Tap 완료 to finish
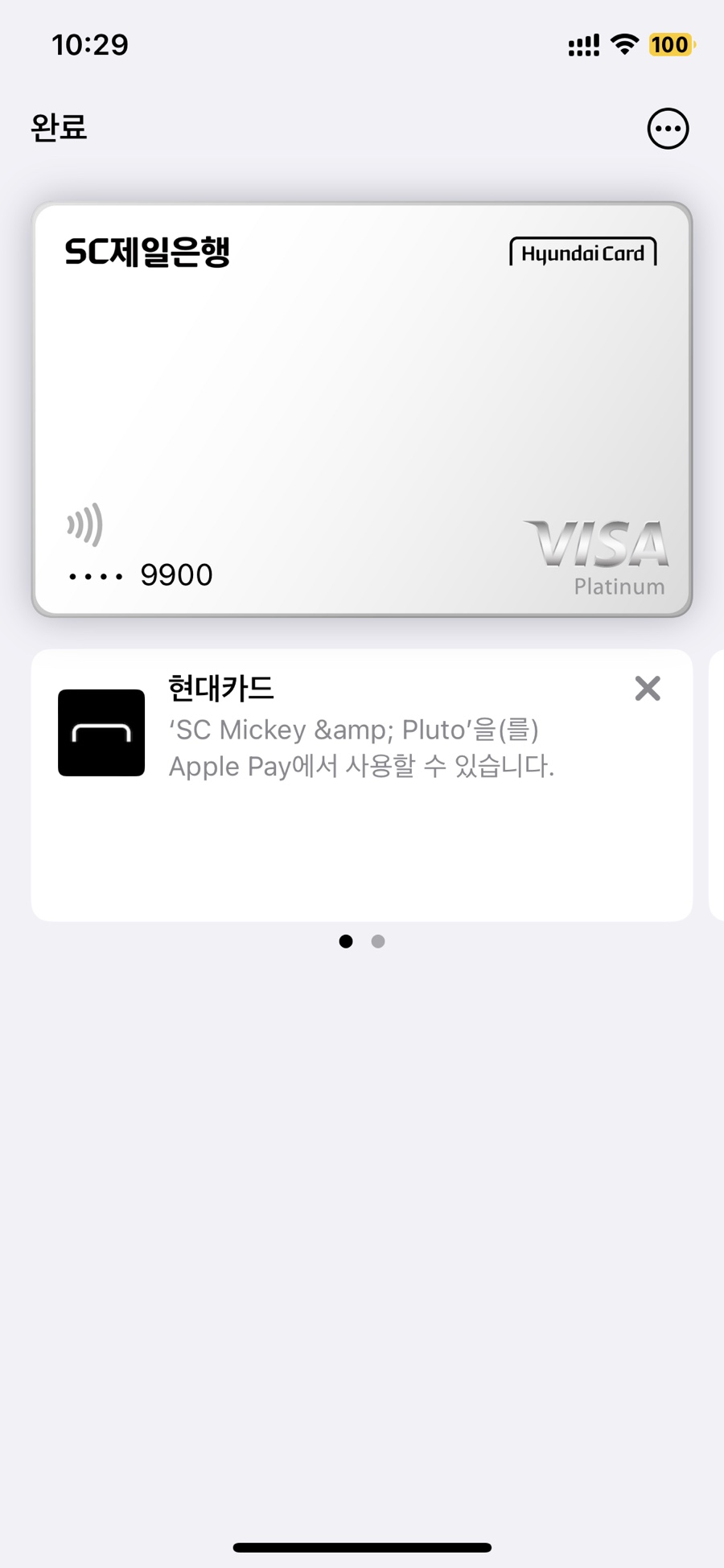The height and width of the screenshot is (1568, 724). pyautogui.click(x=59, y=128)
